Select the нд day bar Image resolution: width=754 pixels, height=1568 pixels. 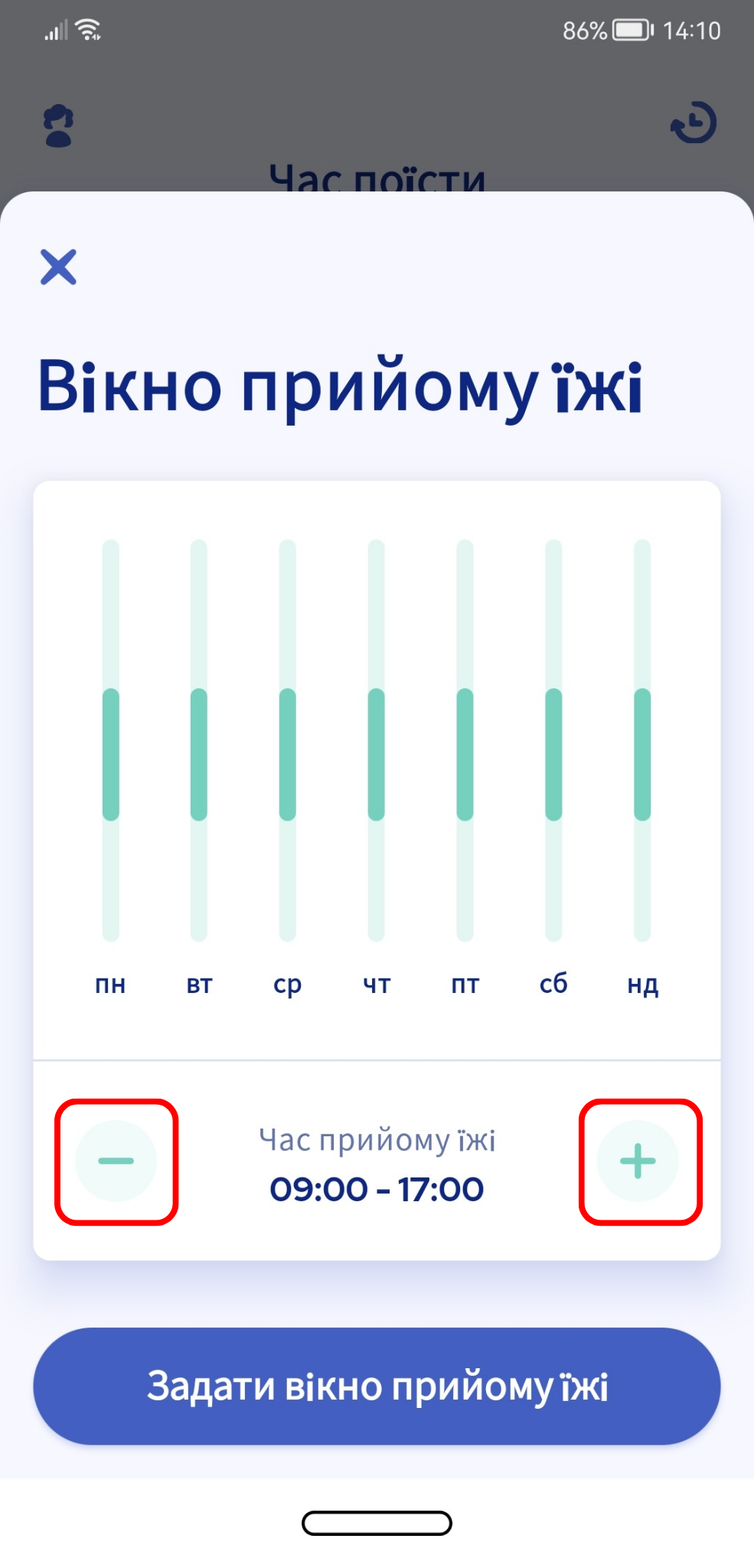click(642, 740)
